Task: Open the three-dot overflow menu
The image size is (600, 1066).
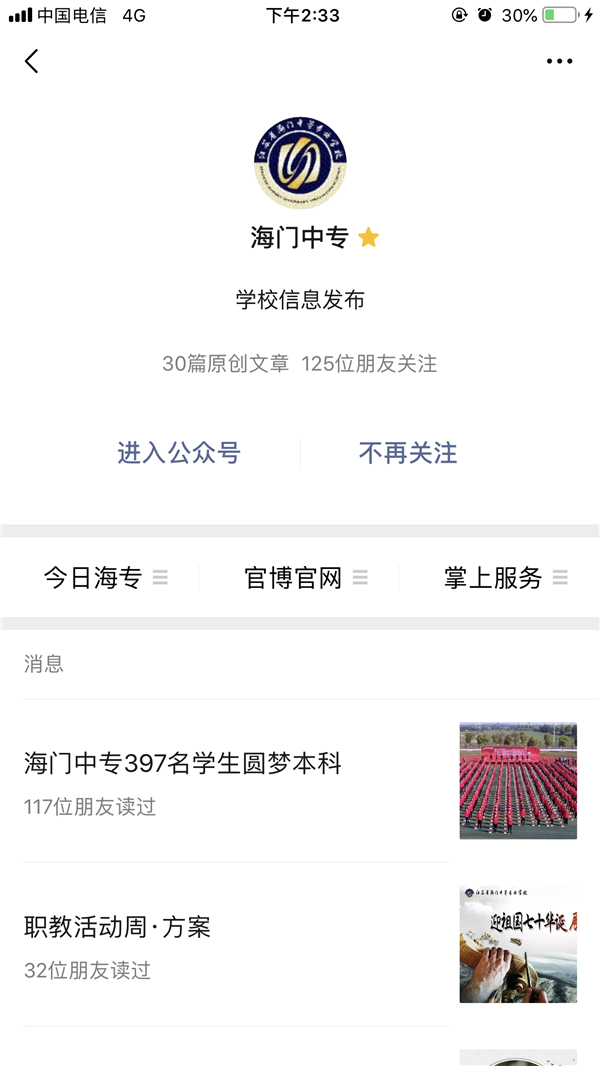Action: tap(559, 62)
